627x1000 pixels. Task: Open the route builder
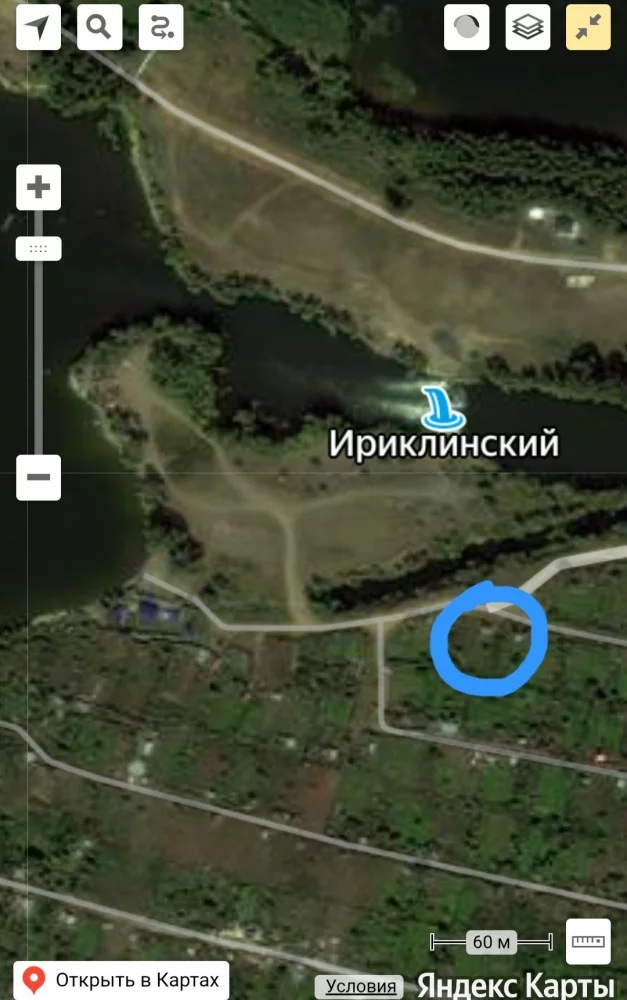click(160, 28)
